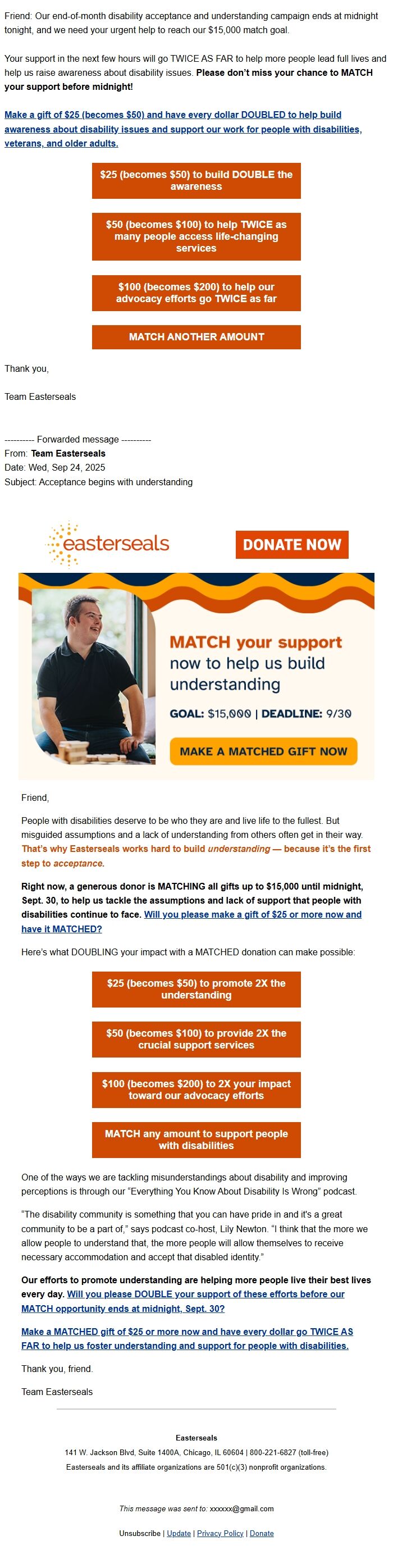The width and height of the screenshot is (393, 1568).
Task: Tap the Donate link in the footer
Action: [x=262, y=1534]
